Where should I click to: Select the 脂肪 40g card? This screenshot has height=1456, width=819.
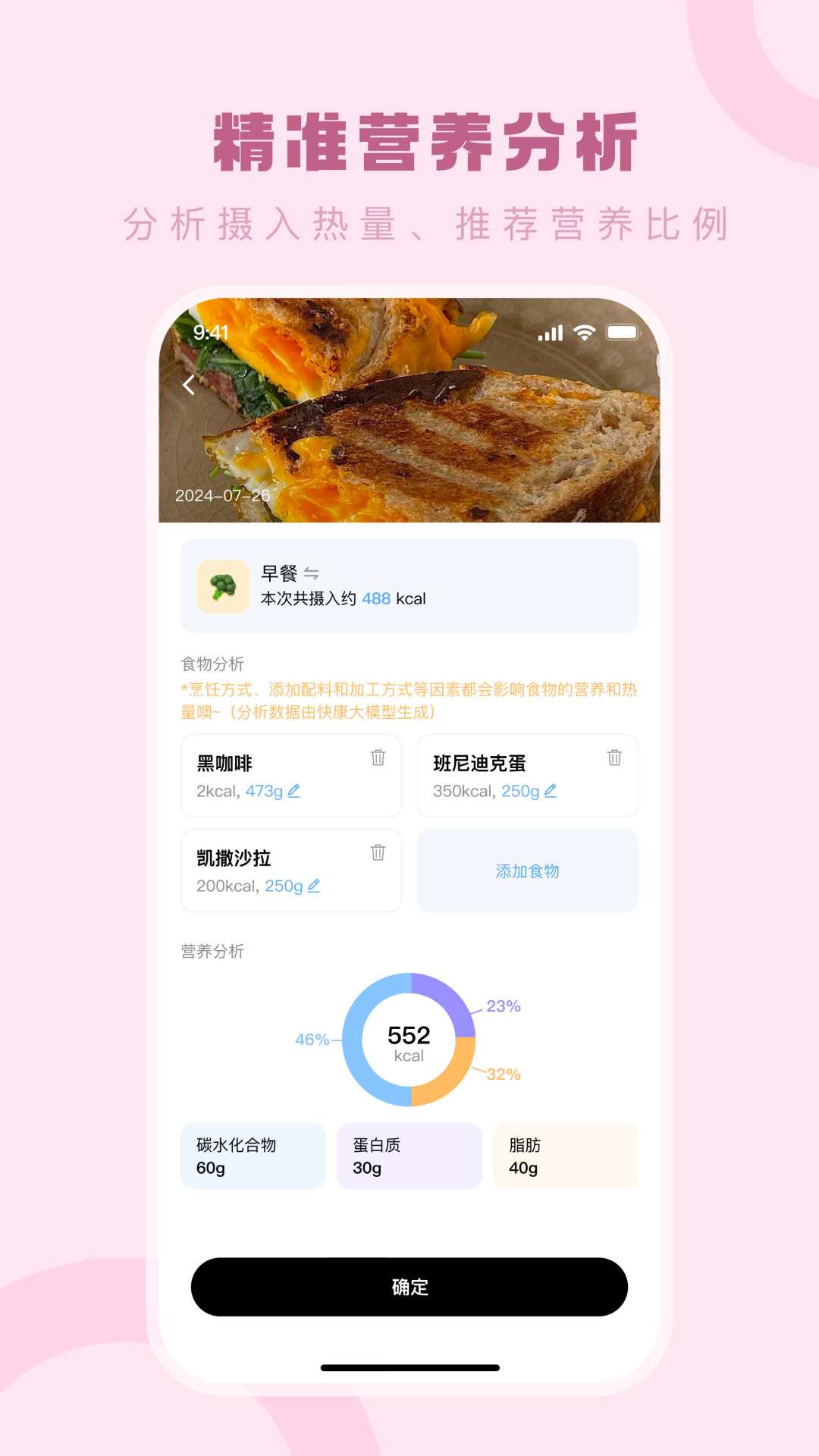[566, 1156]
